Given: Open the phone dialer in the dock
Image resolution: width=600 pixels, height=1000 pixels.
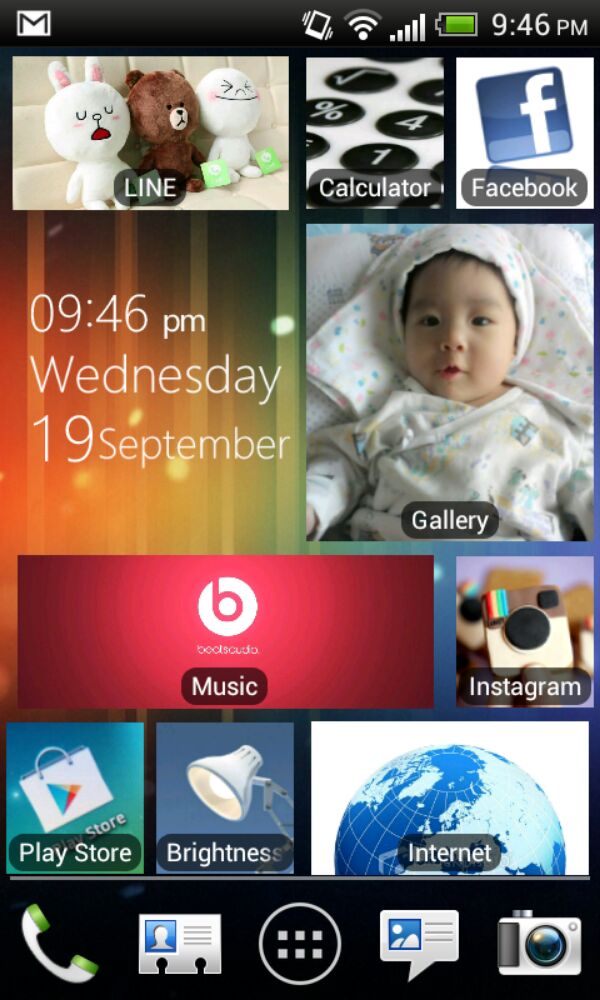Looking at the screenshot, I should point(58,941).
